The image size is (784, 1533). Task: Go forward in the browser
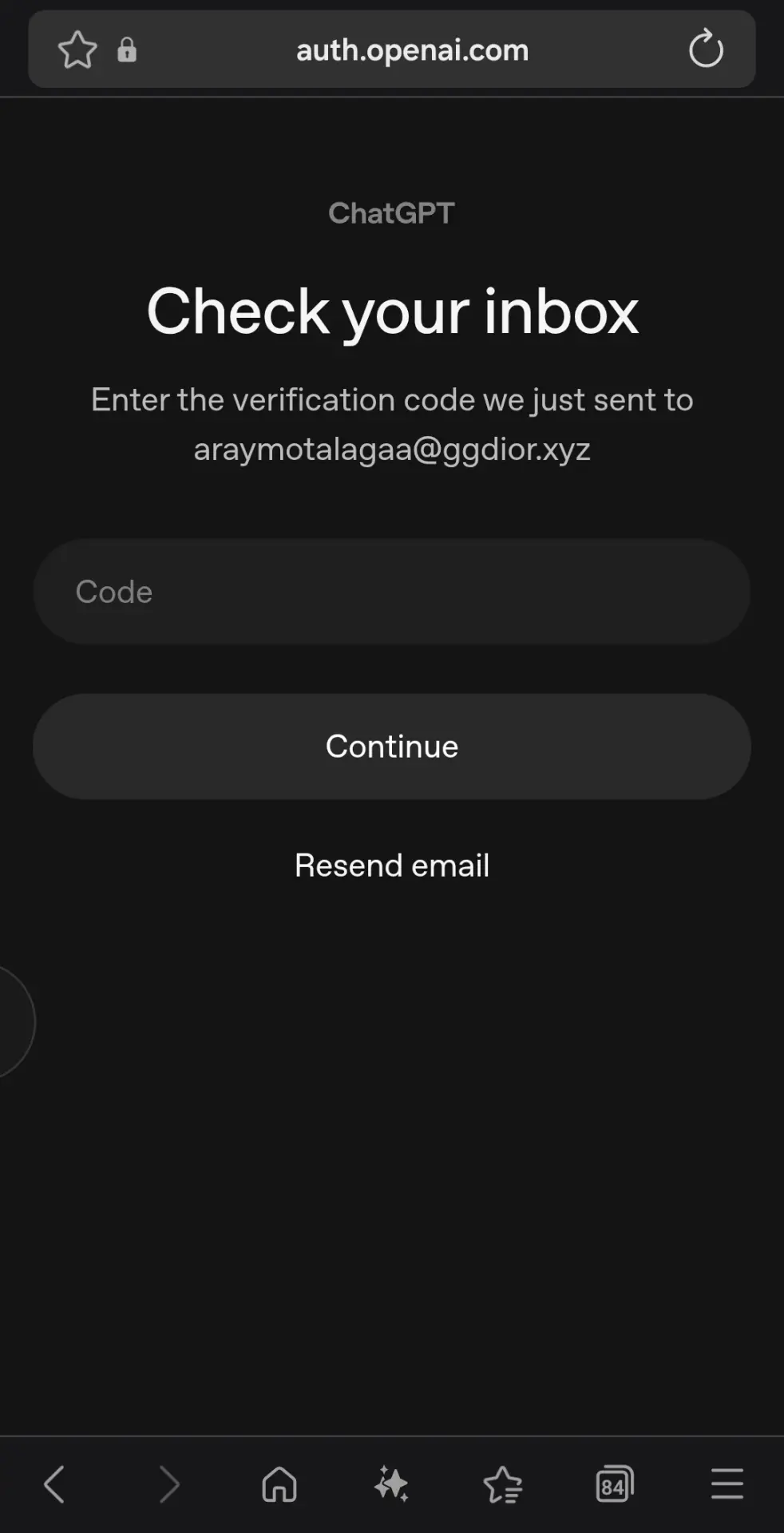pos(168,1484)
